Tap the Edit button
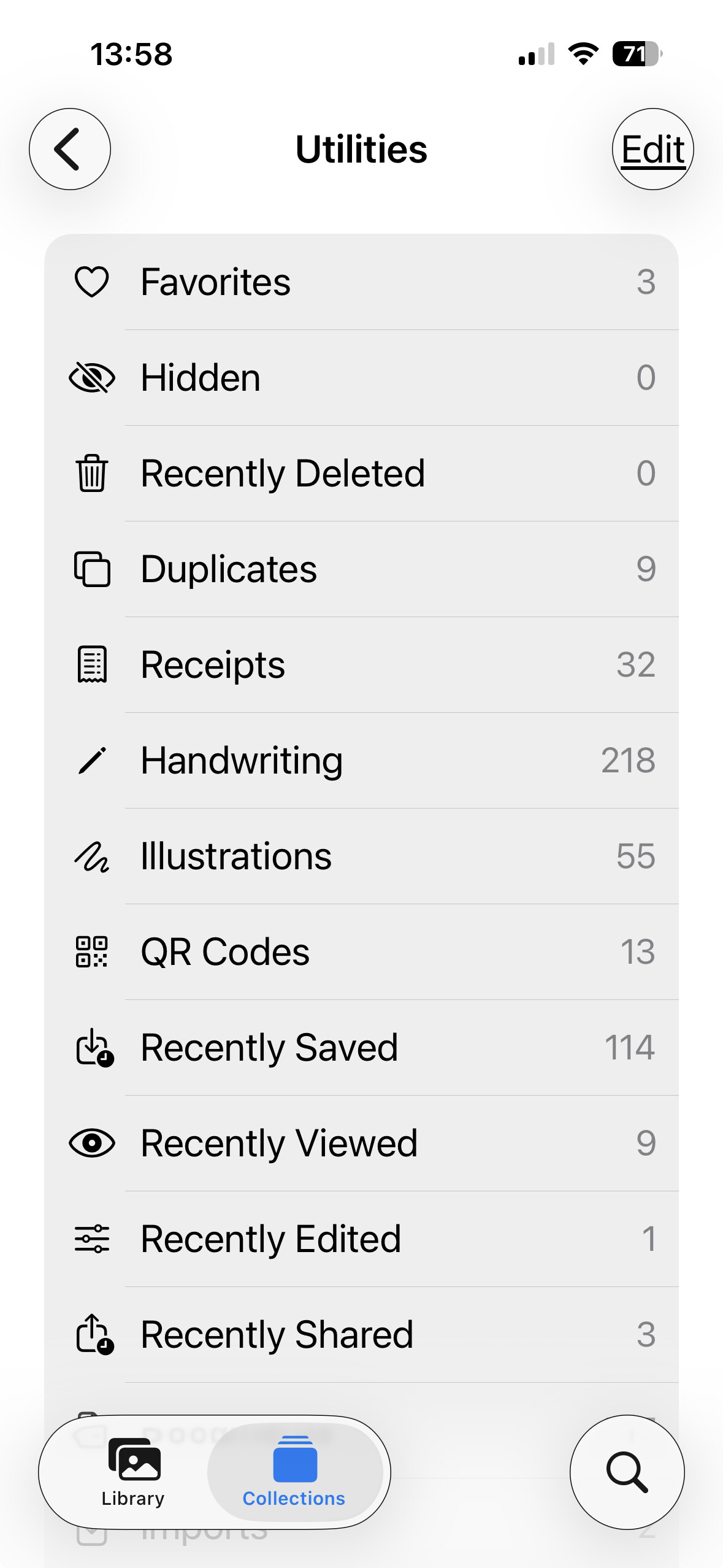The width and height of the screenshot is (723, 1568). (x=652, y=149)
